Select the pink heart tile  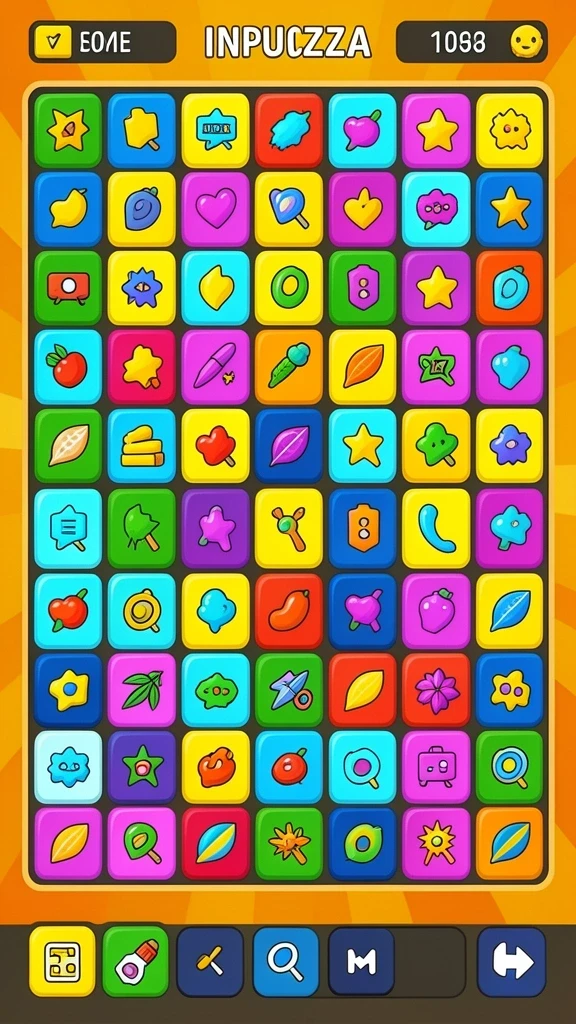coord(216,210)
